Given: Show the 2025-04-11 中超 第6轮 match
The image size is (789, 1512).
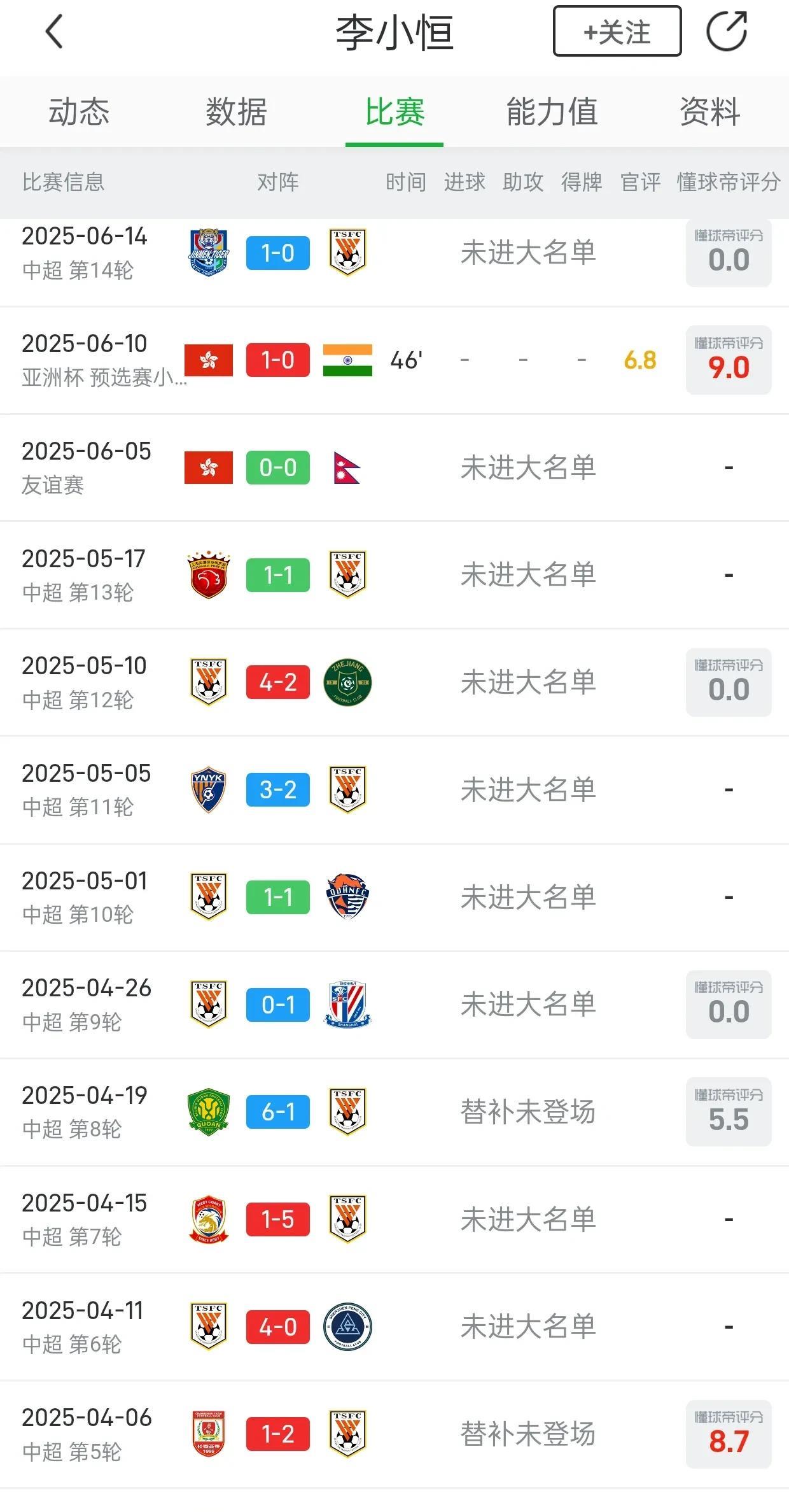Looking at the screenshot, I should pyautogui.click(x=278, y=1327).
